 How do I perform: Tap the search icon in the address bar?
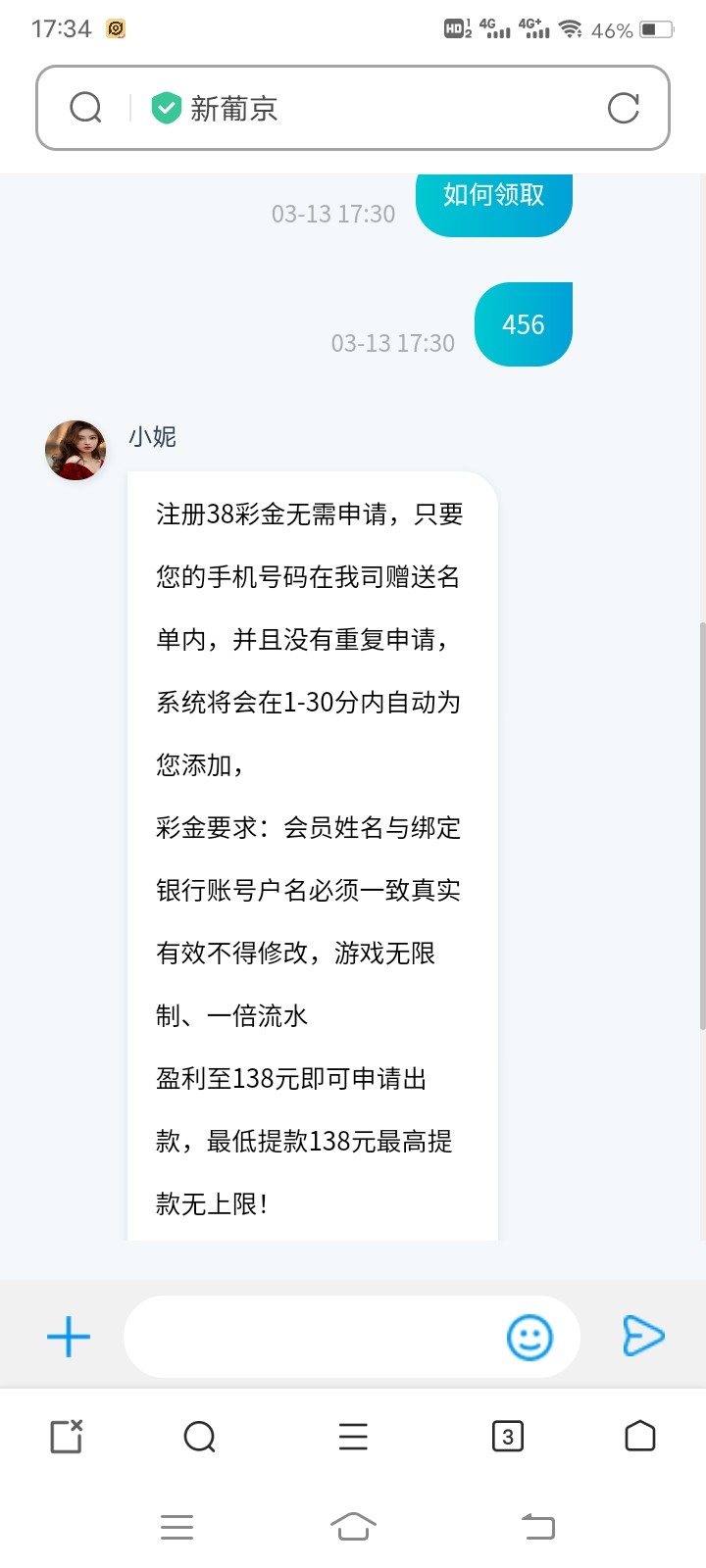(x=86, y=108)
